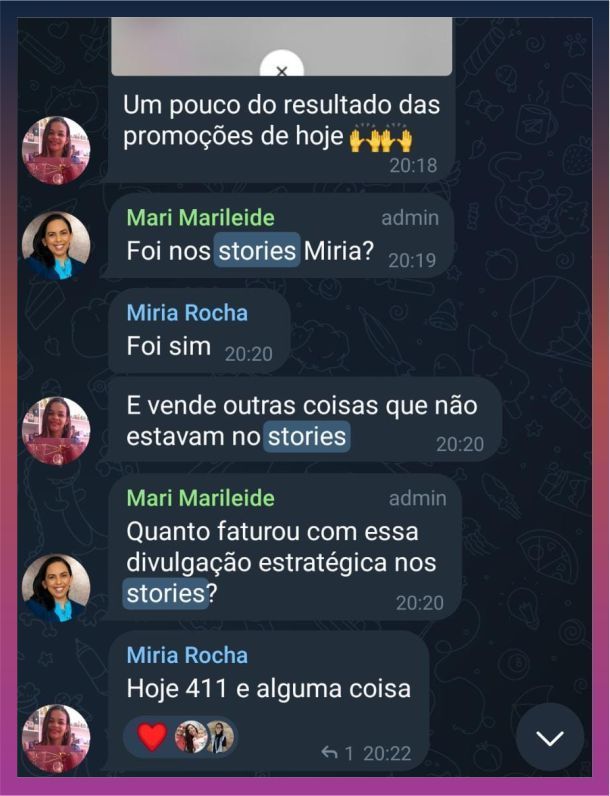Open Mari Marileide's avatar beside the faturou question

click(x=56, y=588)
